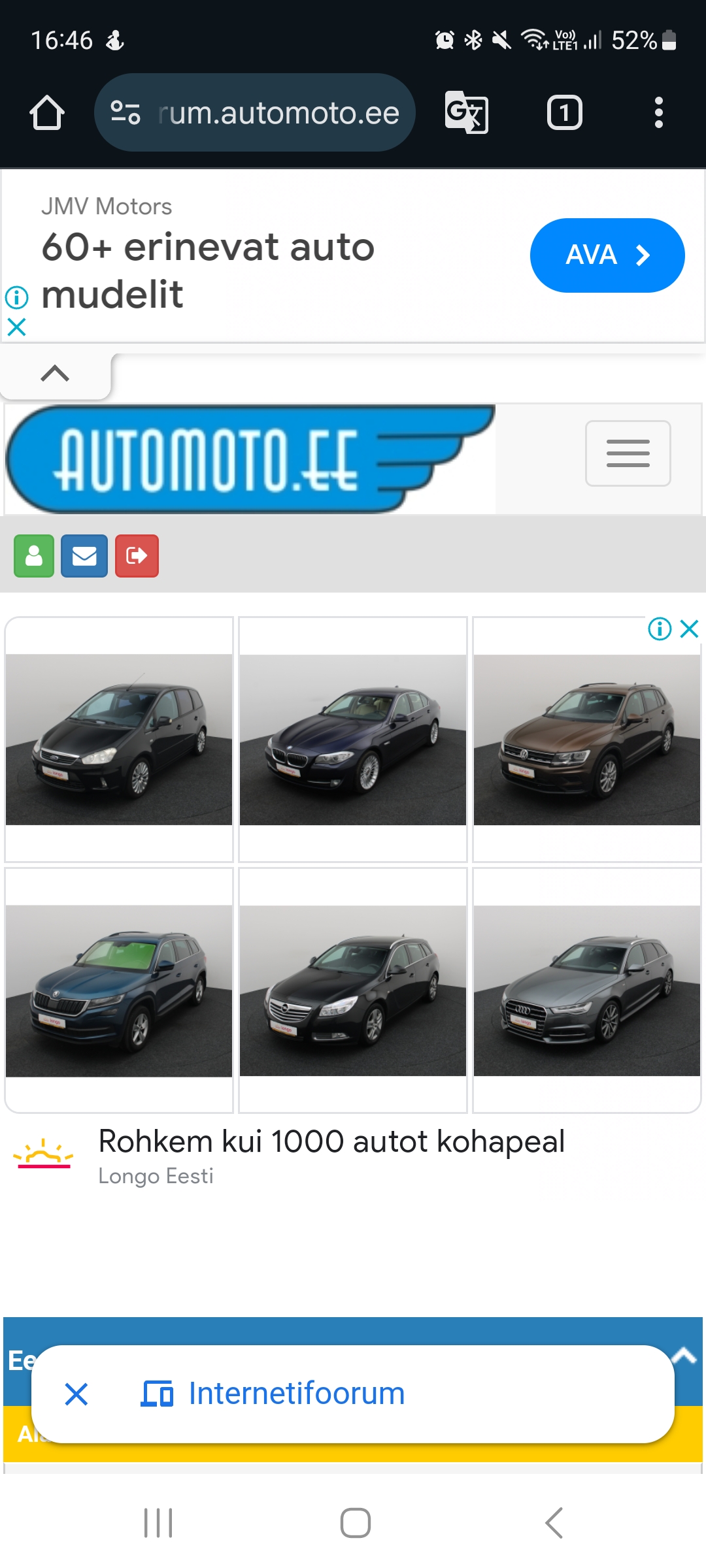Open the tab switcher
The height and width of the screenshot is (1568, 706).
[x=564, y=113]
